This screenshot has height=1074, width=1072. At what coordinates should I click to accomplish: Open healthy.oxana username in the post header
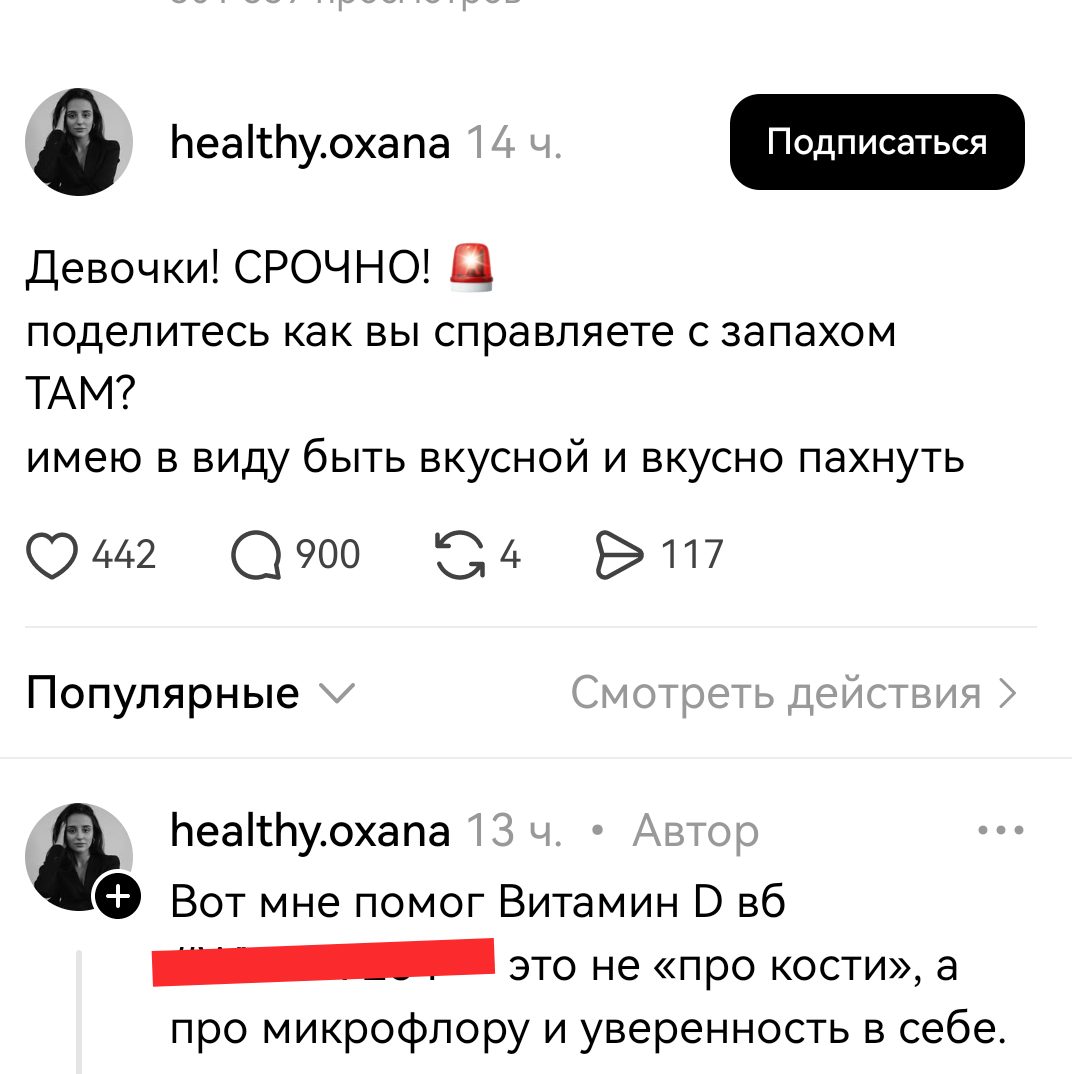(x=311, y=144)
